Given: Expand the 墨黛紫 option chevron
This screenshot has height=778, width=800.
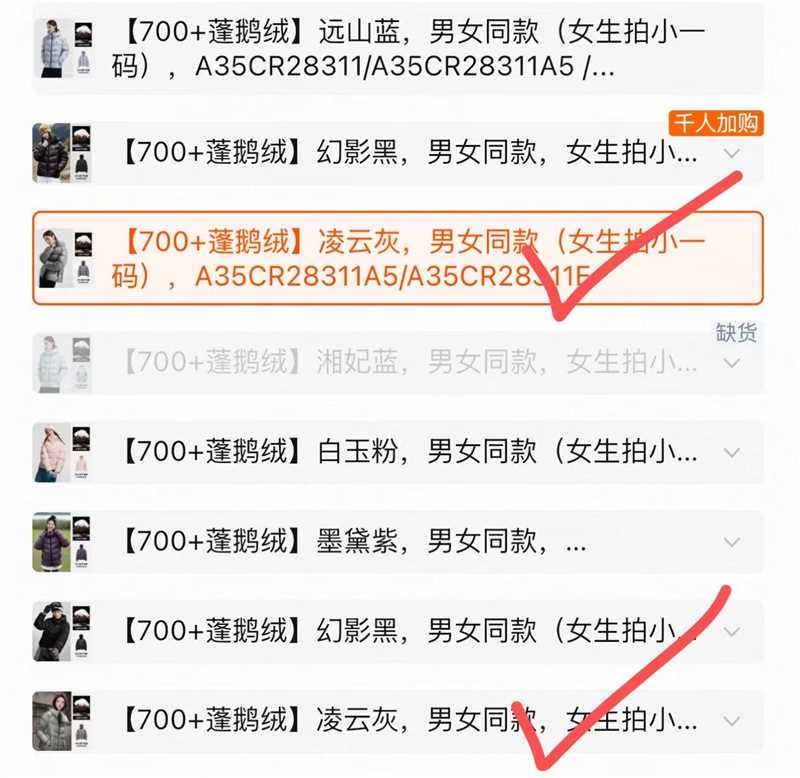Looking at the screenshot, I should (733, 543).
